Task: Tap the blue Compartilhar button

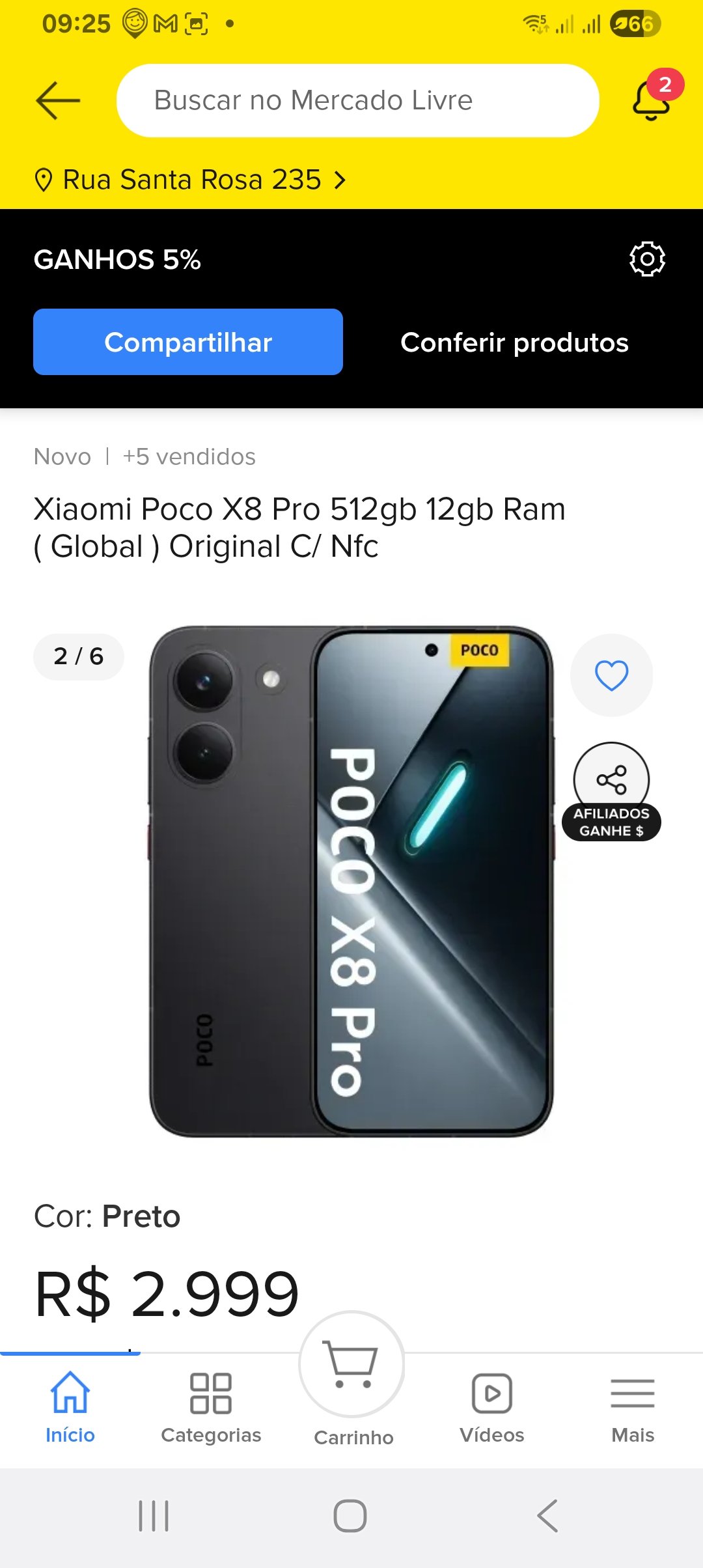Action: tap(188, 342)
